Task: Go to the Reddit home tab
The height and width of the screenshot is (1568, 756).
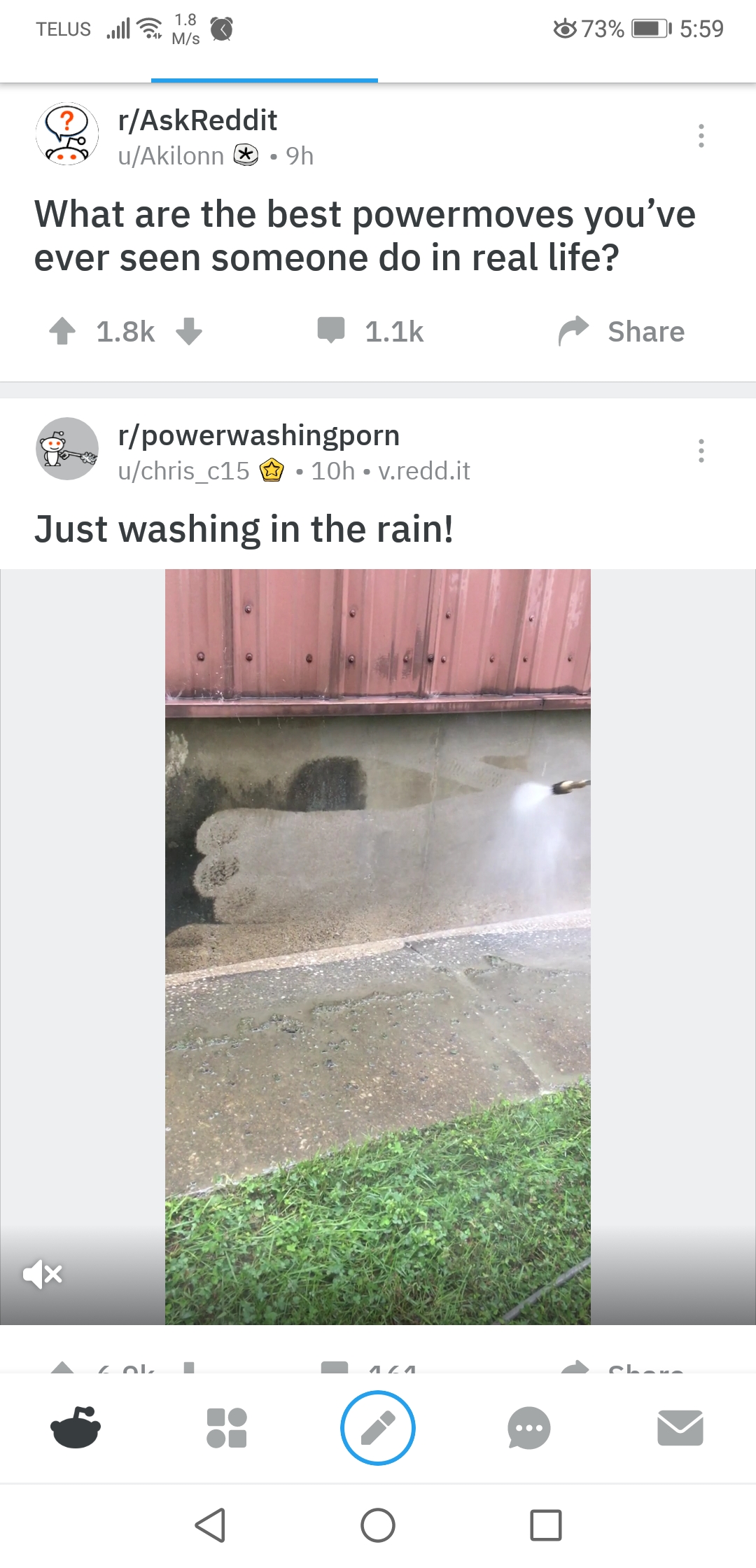Action: (x=76, y=1428)
